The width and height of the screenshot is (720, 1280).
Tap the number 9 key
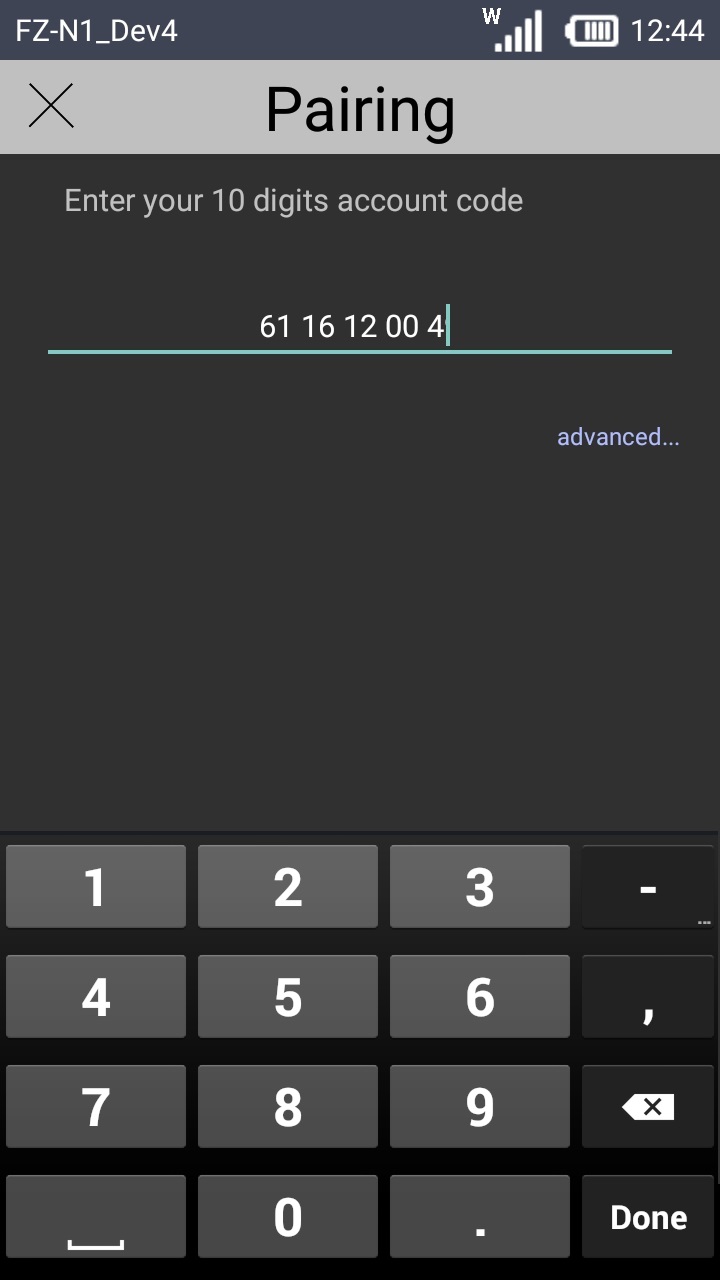(479, 1106)
